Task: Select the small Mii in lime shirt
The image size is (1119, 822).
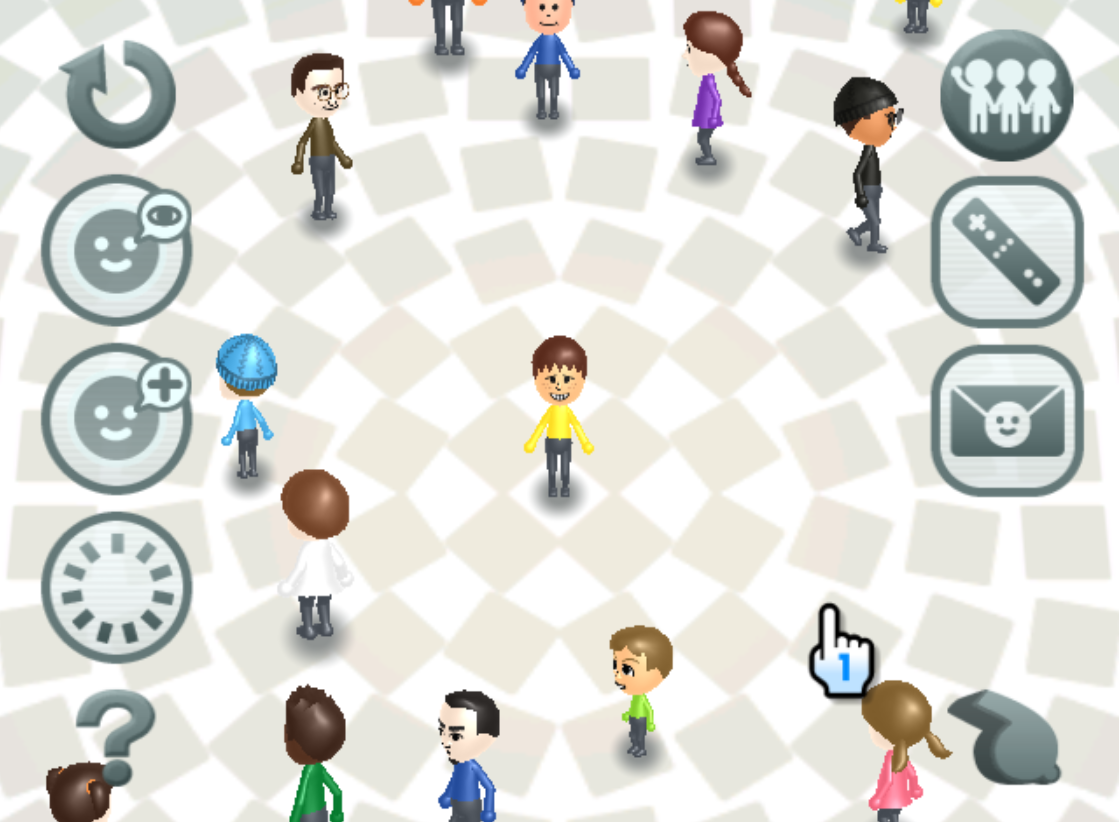Action: click(x=639, y=690)
